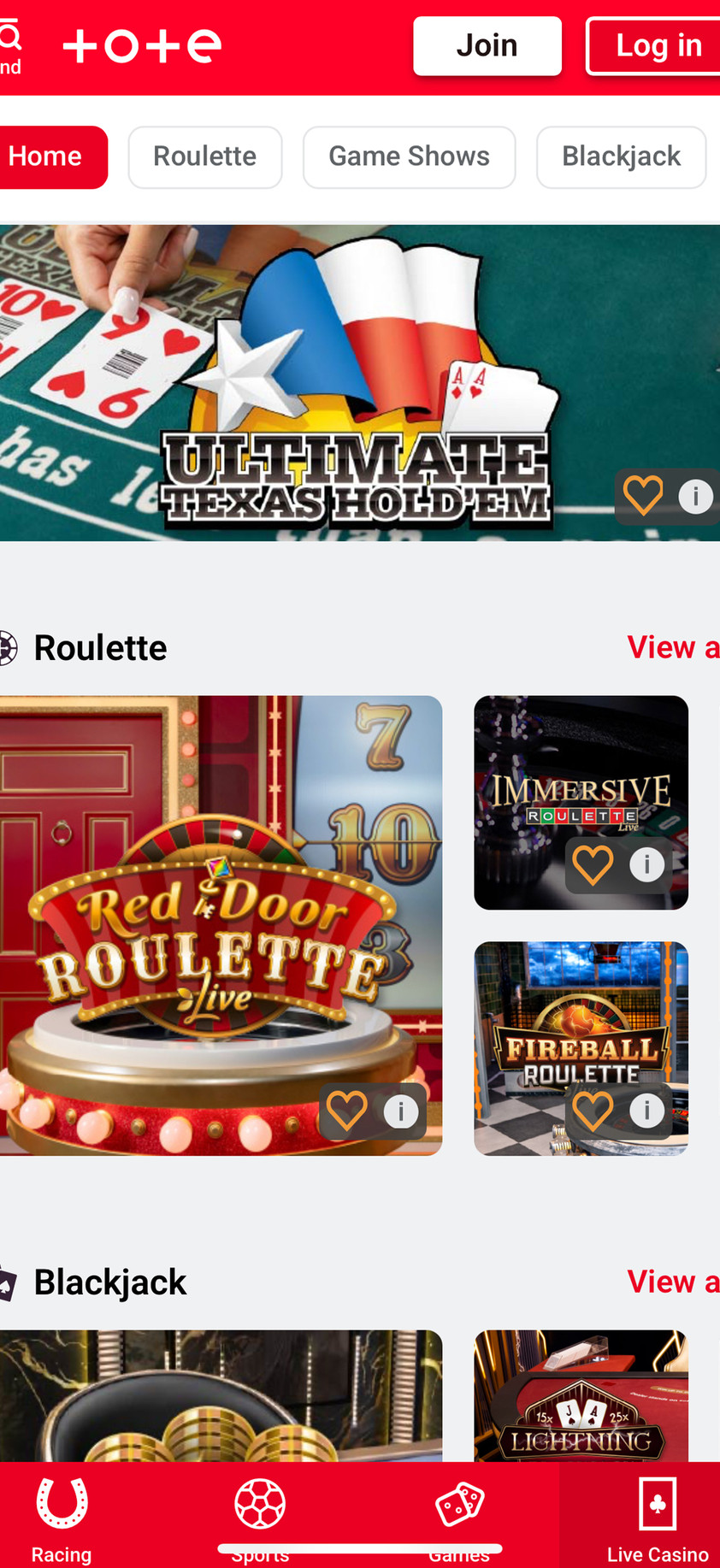Switch to the Game Shows chip
Screen dimensions: 720x1568
click(x=409, y=156)
